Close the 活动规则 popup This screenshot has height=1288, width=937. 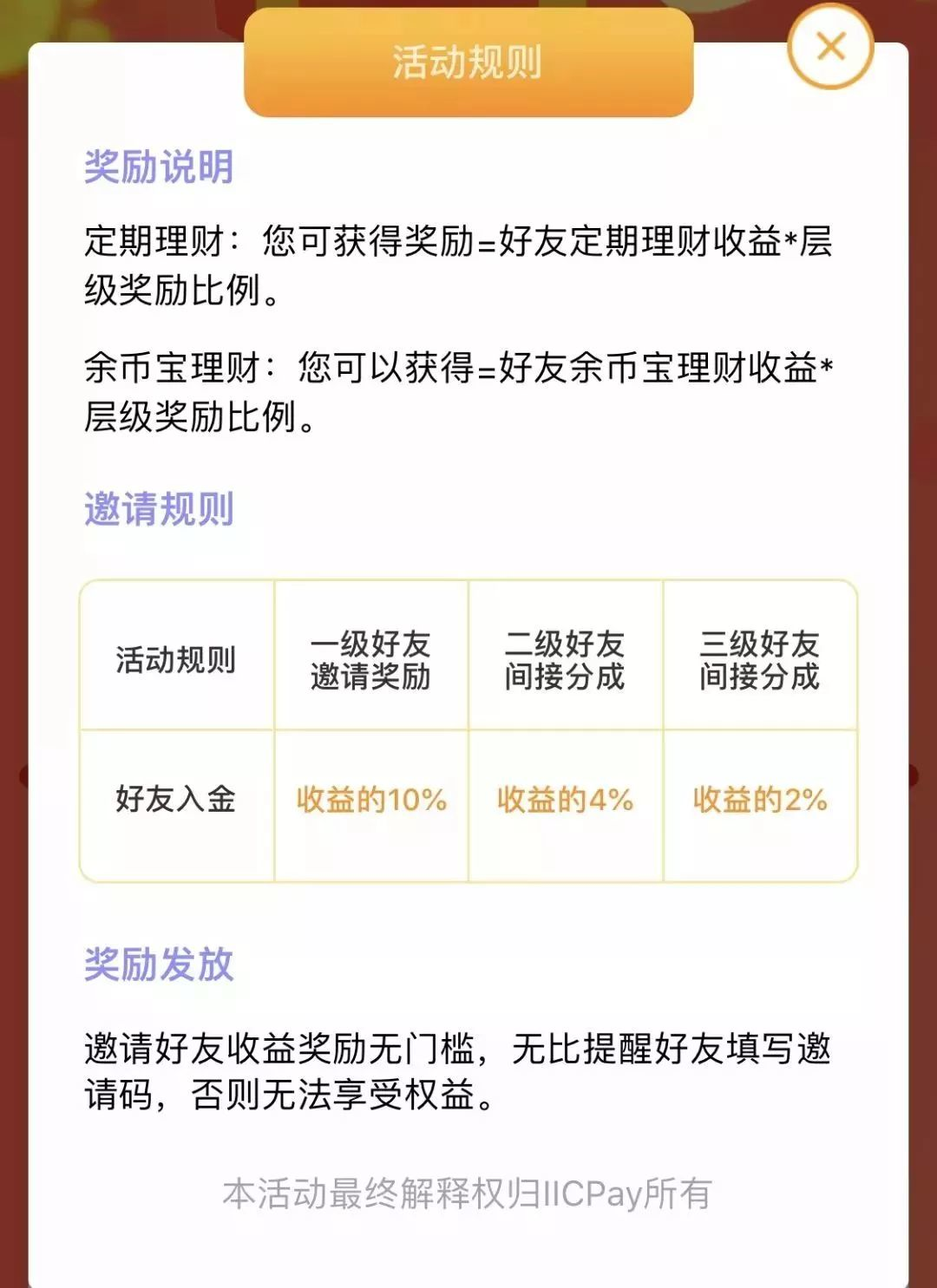coord(830,47)
